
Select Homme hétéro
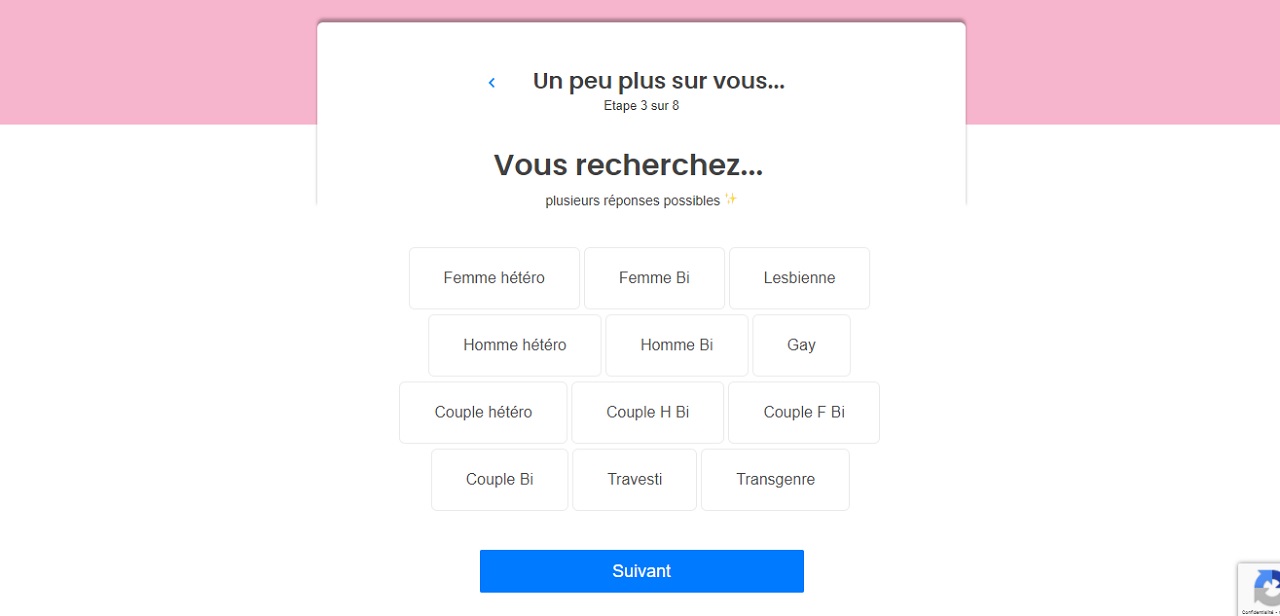[514, 345]
